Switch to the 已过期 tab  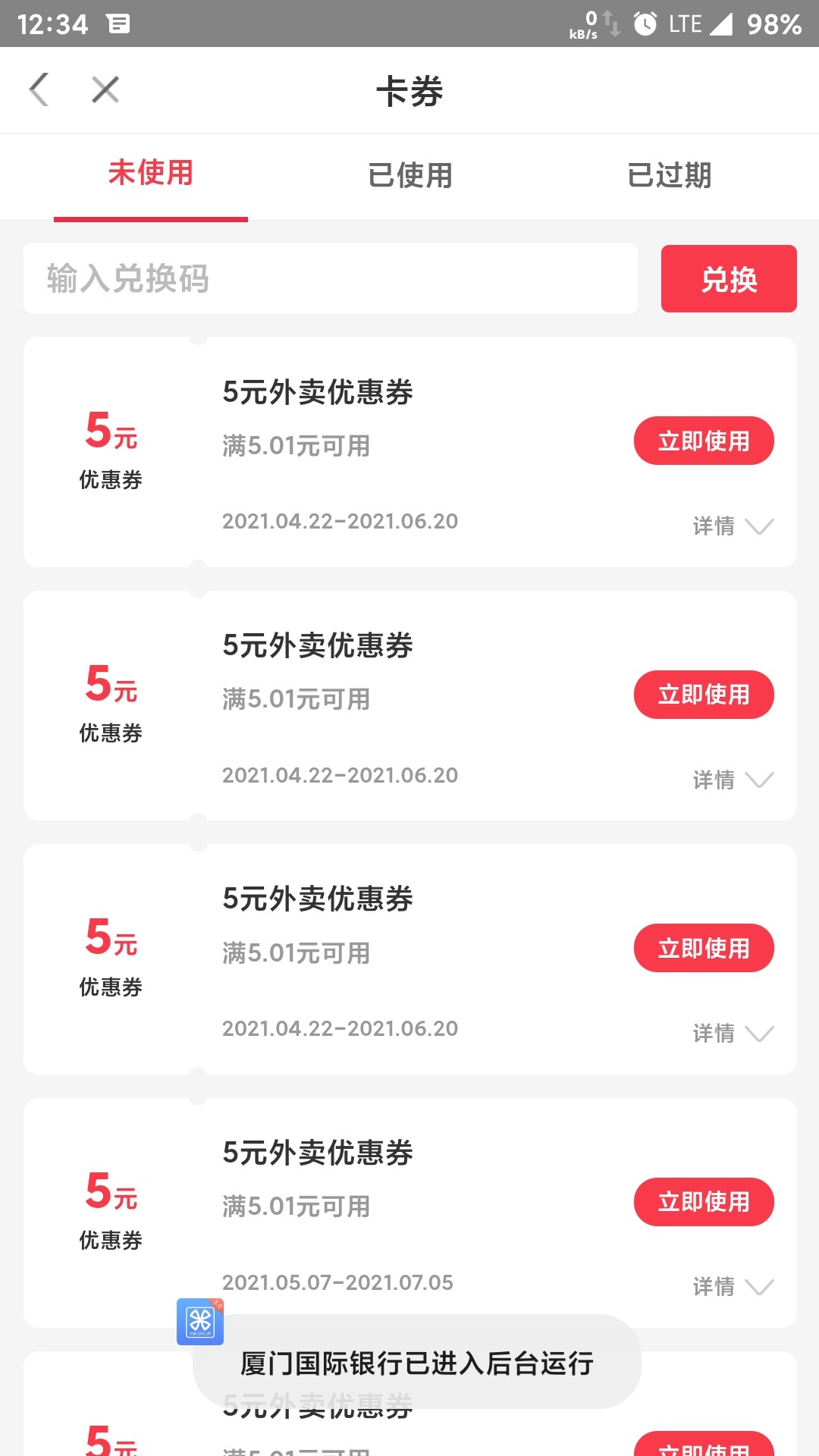click(x=669, y=175)
